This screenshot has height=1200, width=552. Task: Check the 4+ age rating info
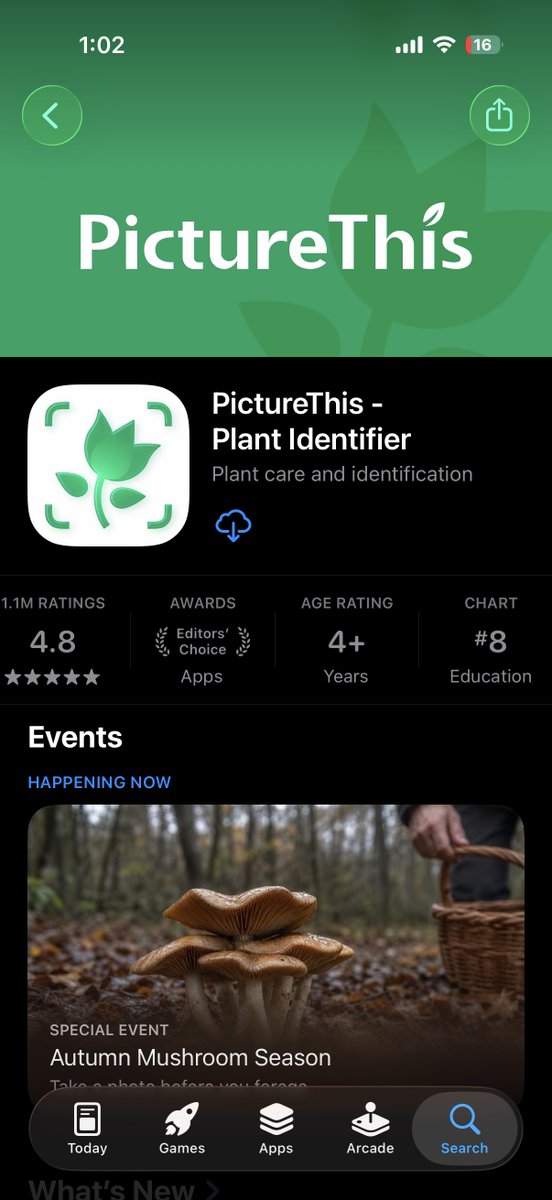point(346,640)
